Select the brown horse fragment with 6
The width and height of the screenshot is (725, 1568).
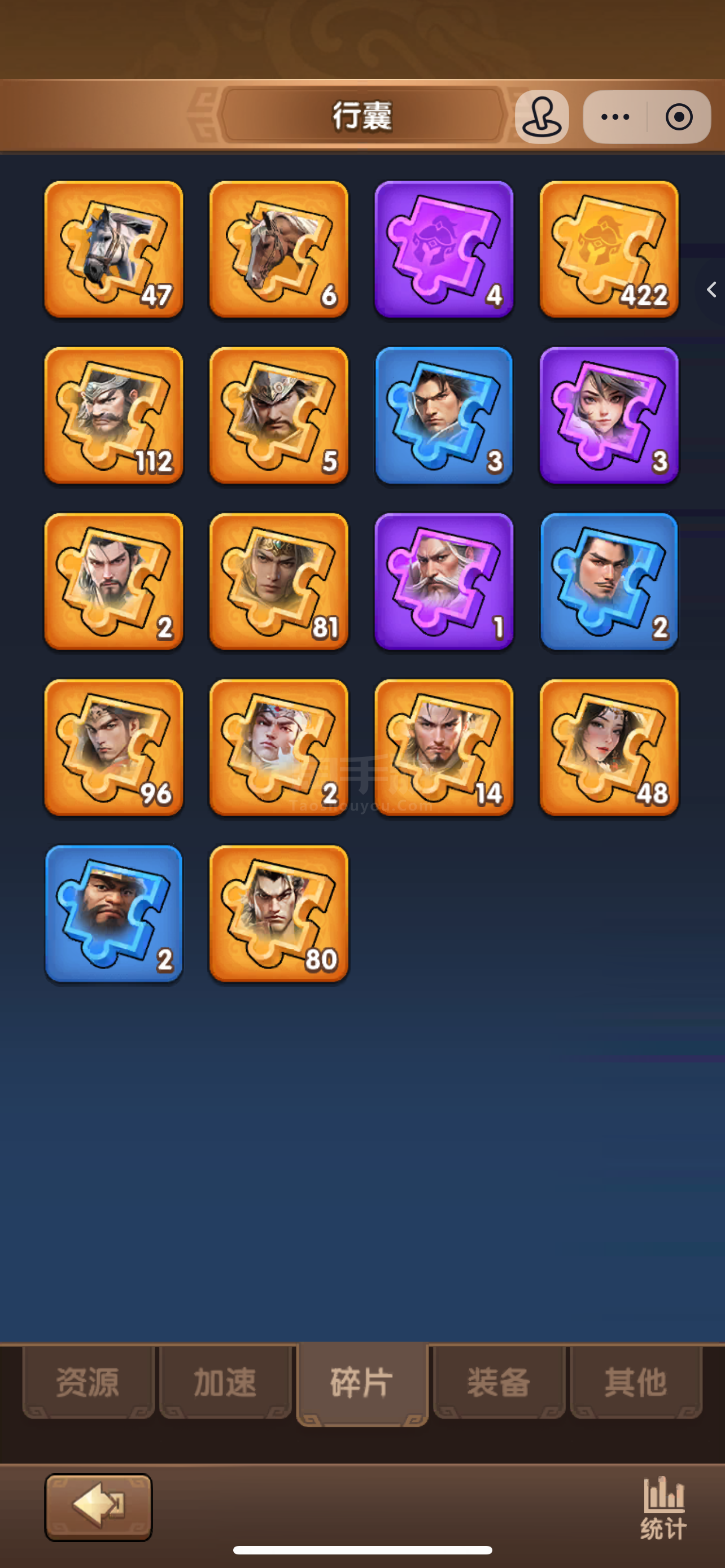pyautogui.click(x=279, y=249)
